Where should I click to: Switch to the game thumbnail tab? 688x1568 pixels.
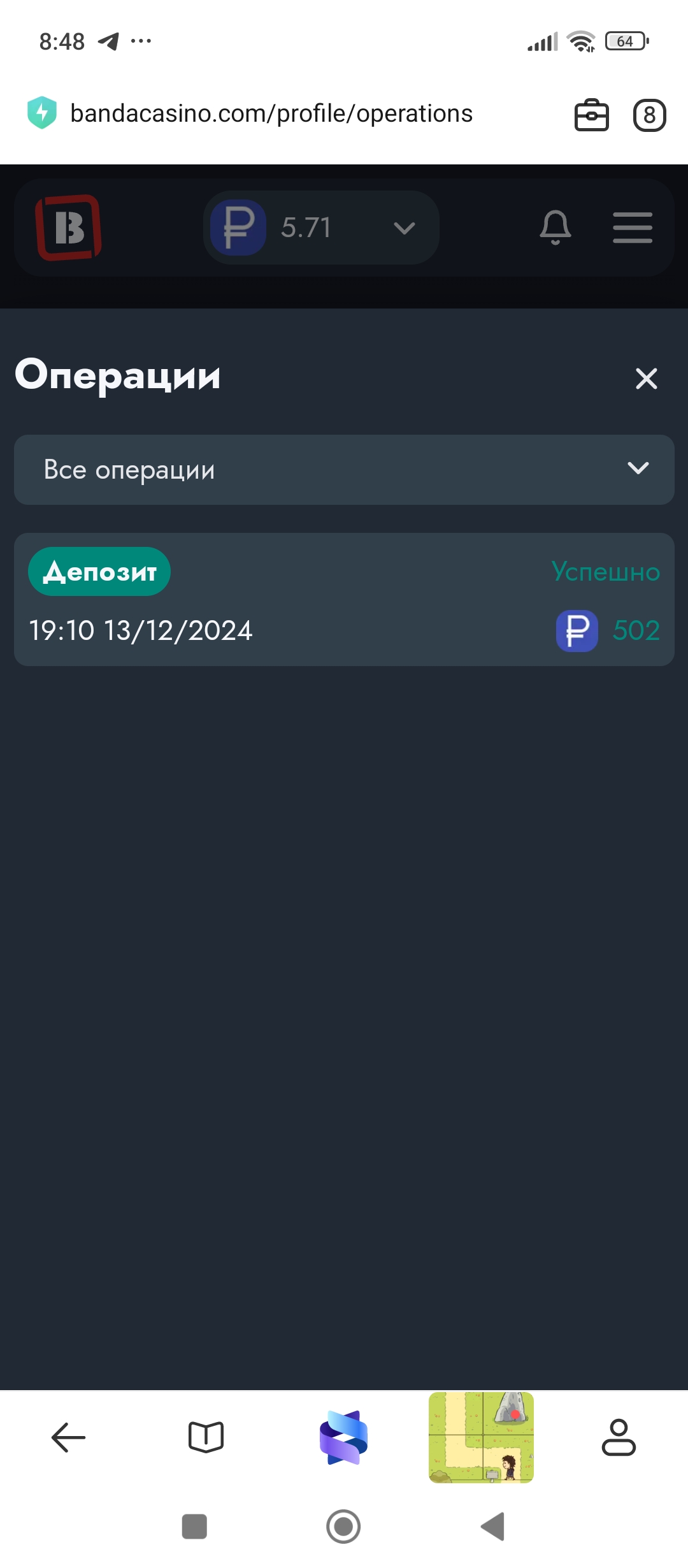[481, 1438]
